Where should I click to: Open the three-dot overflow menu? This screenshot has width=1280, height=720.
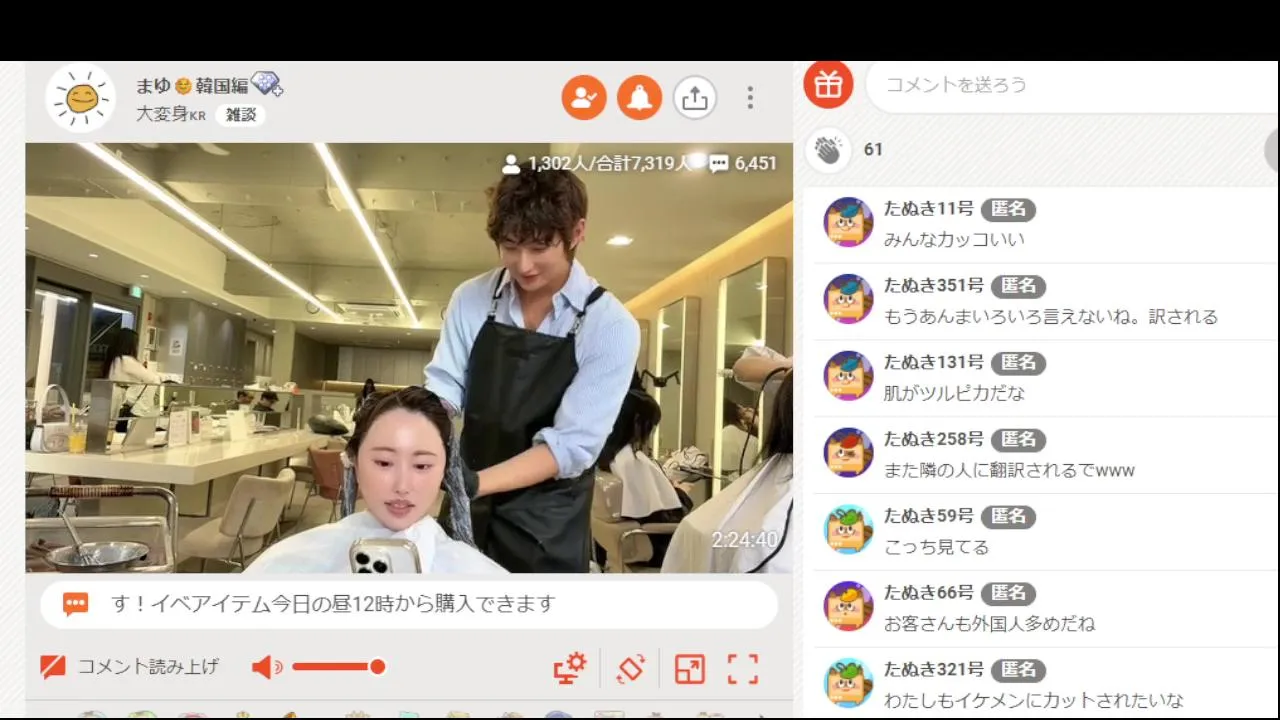750,98
